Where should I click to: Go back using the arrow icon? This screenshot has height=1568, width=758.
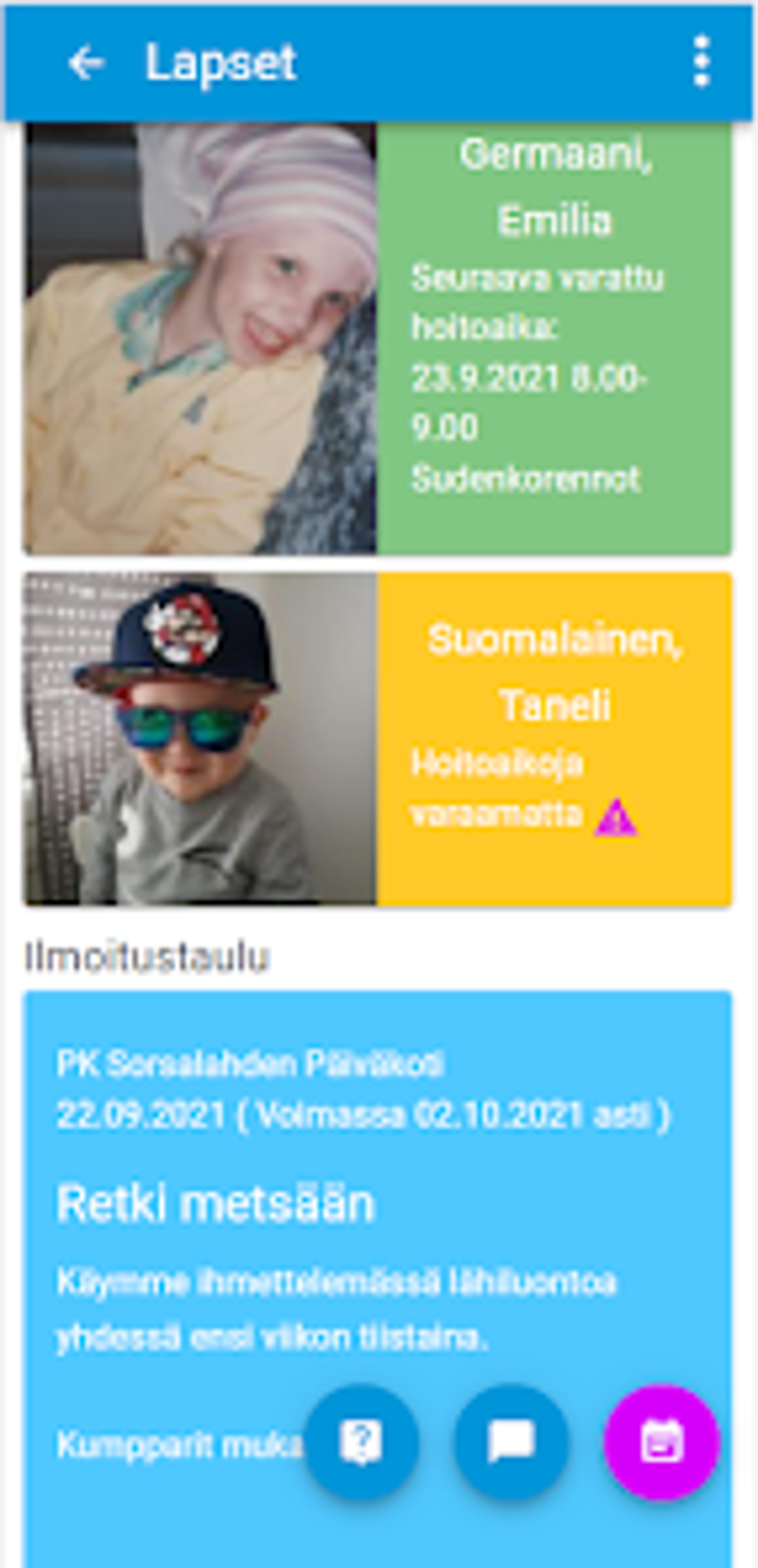(x=86, y=63)
